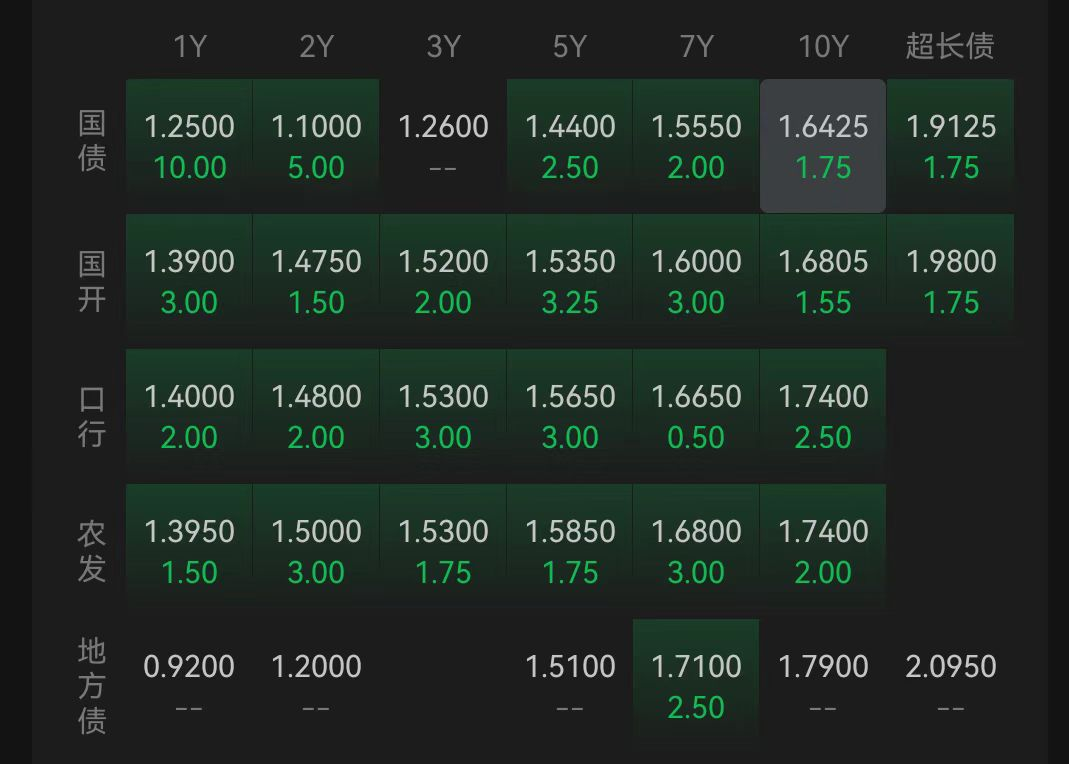
Task: Open the 农发 2Y tile showing 1.5000
Action: (316, 551)
